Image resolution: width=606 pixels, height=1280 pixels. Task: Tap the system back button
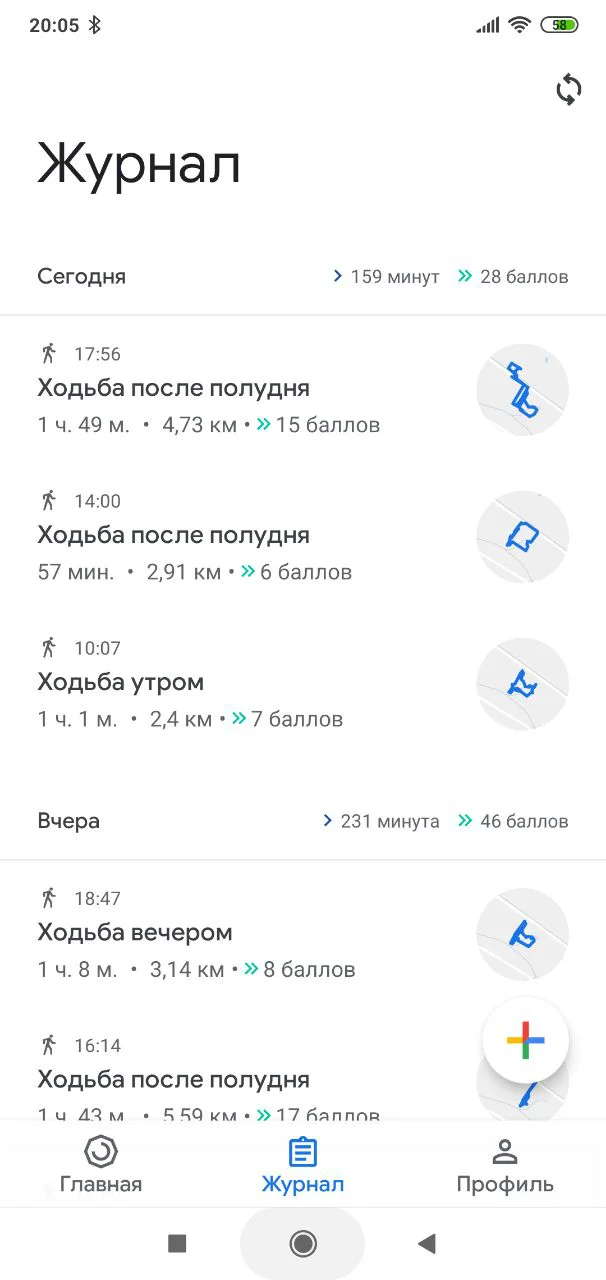click(427, 1243)
